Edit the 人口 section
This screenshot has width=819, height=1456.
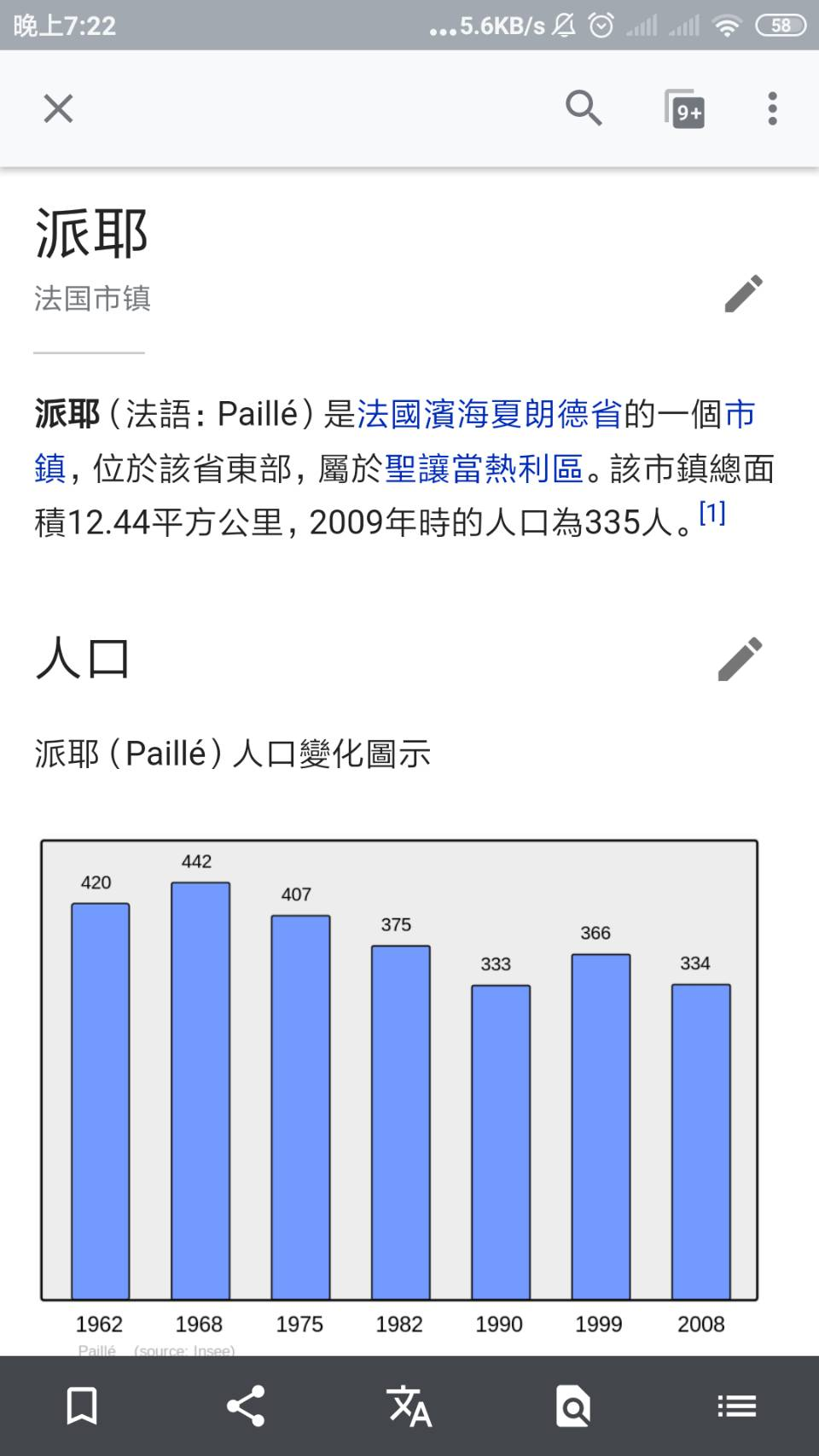pos(740,659)
